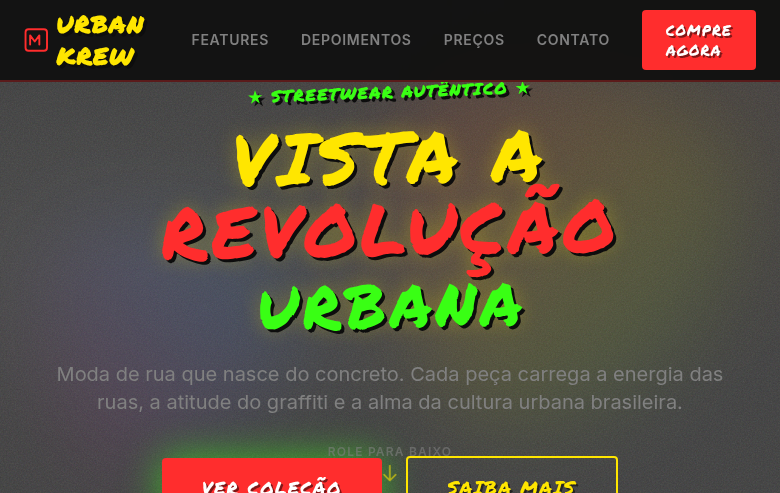Open the Urban Krew home logo link
Viewport: 780px width, 493px height.
[86, 40]
